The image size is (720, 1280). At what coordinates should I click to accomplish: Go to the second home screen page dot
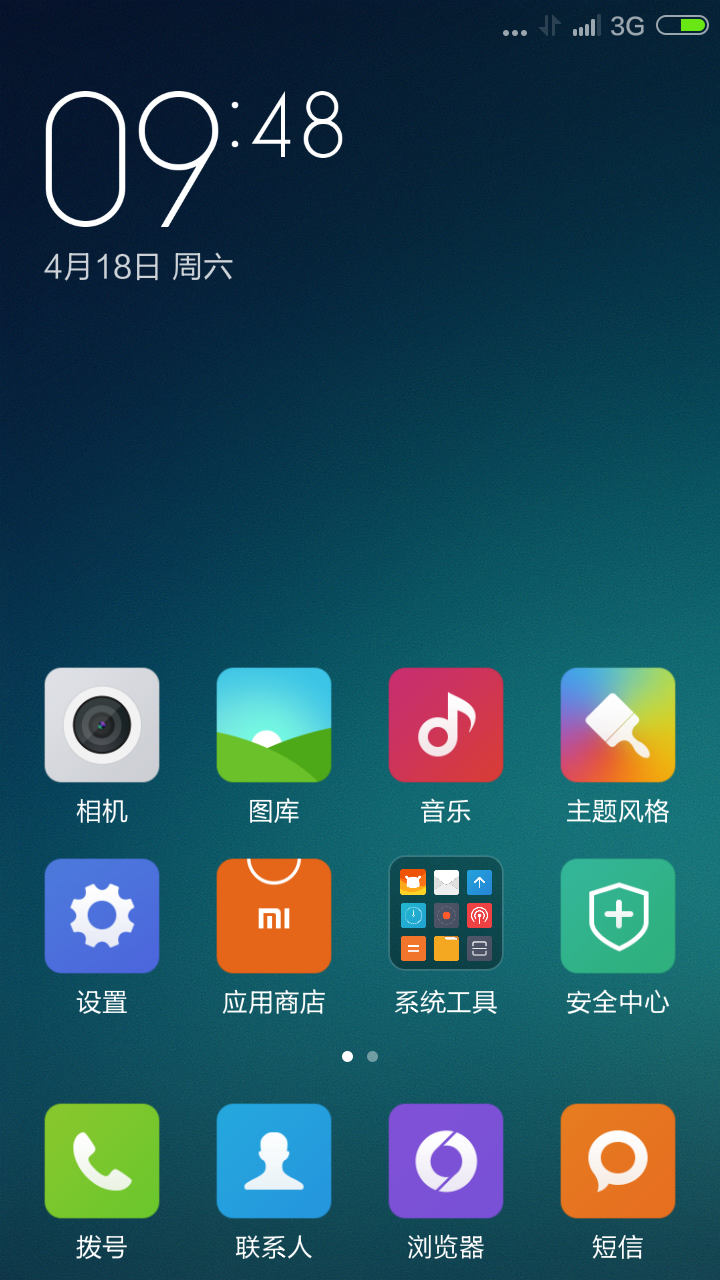tap(372, 1056)
